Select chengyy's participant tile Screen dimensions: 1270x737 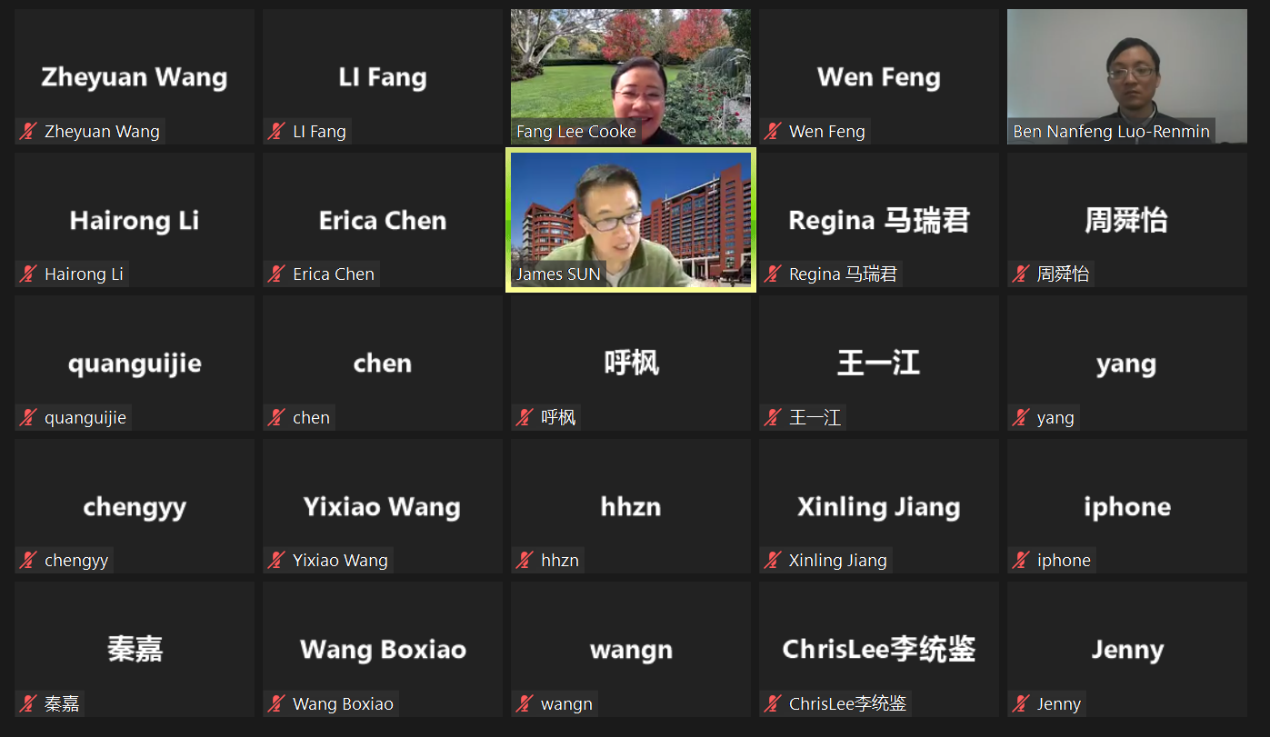[134, 506]
